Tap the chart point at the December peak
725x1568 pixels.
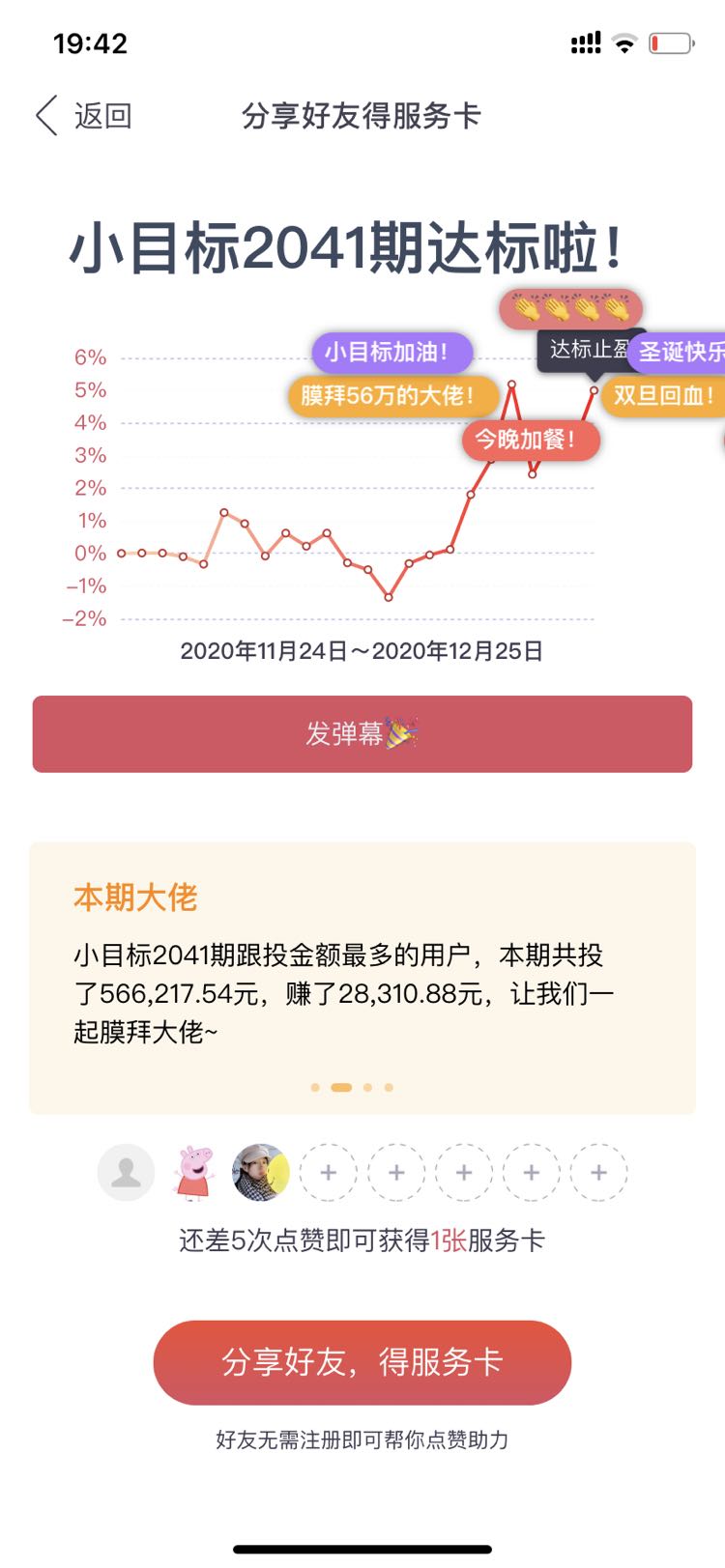click(x=511, y=385)
